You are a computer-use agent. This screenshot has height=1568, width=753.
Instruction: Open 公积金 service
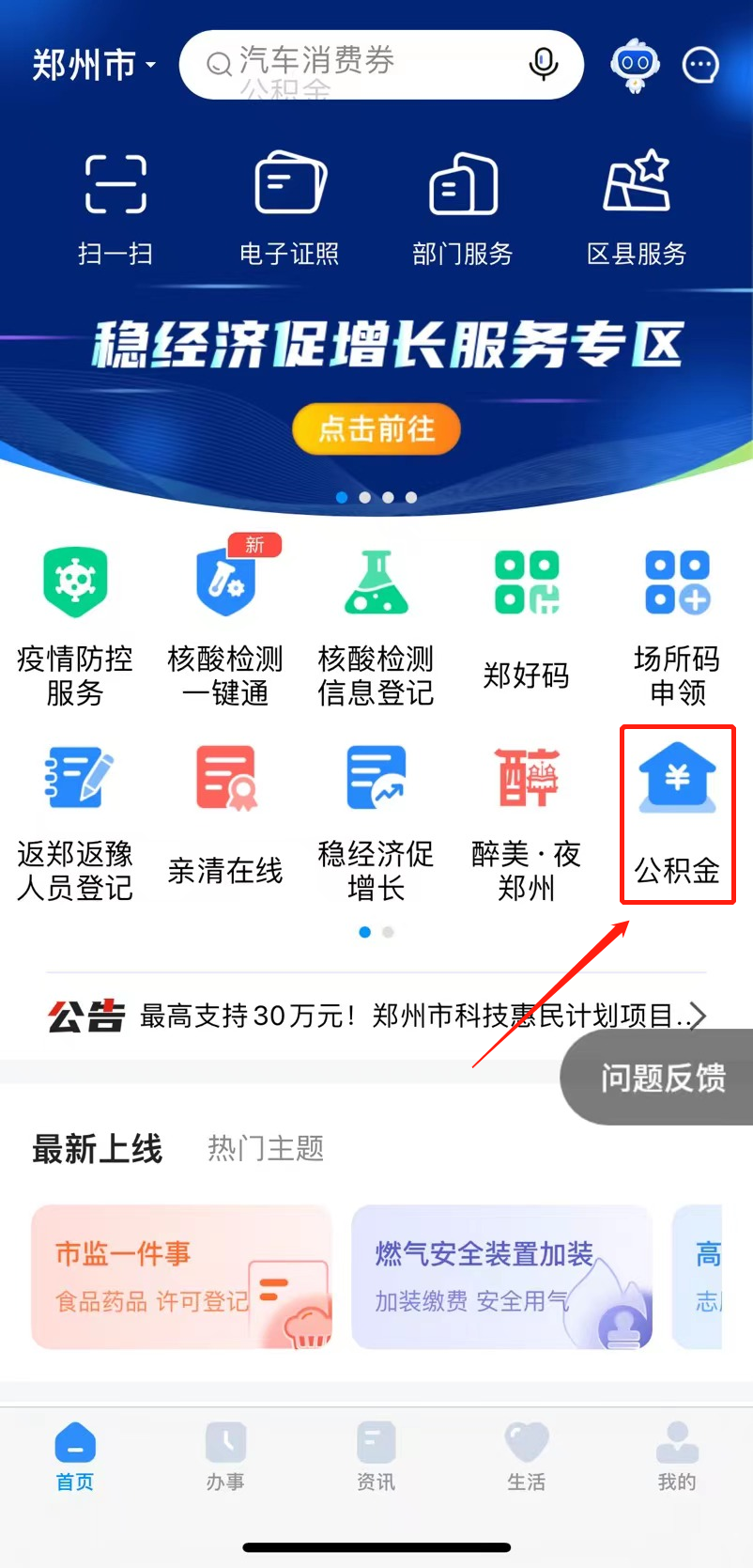pos(677,815)
